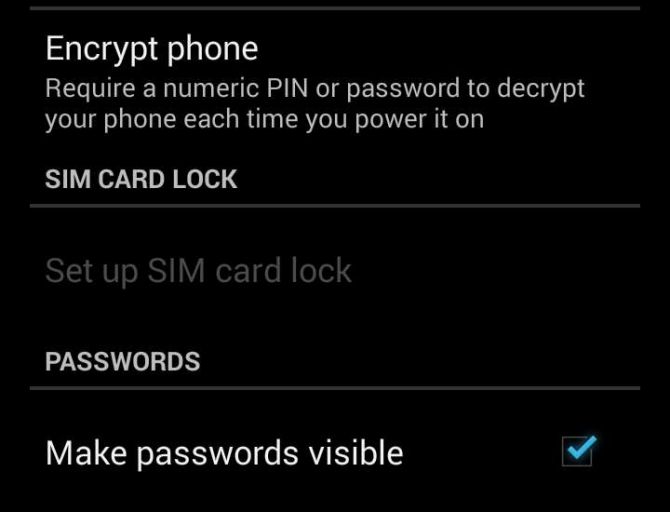Uncheck Make passwords visible checkbox

pyautogui.click(x=578, y=452)
